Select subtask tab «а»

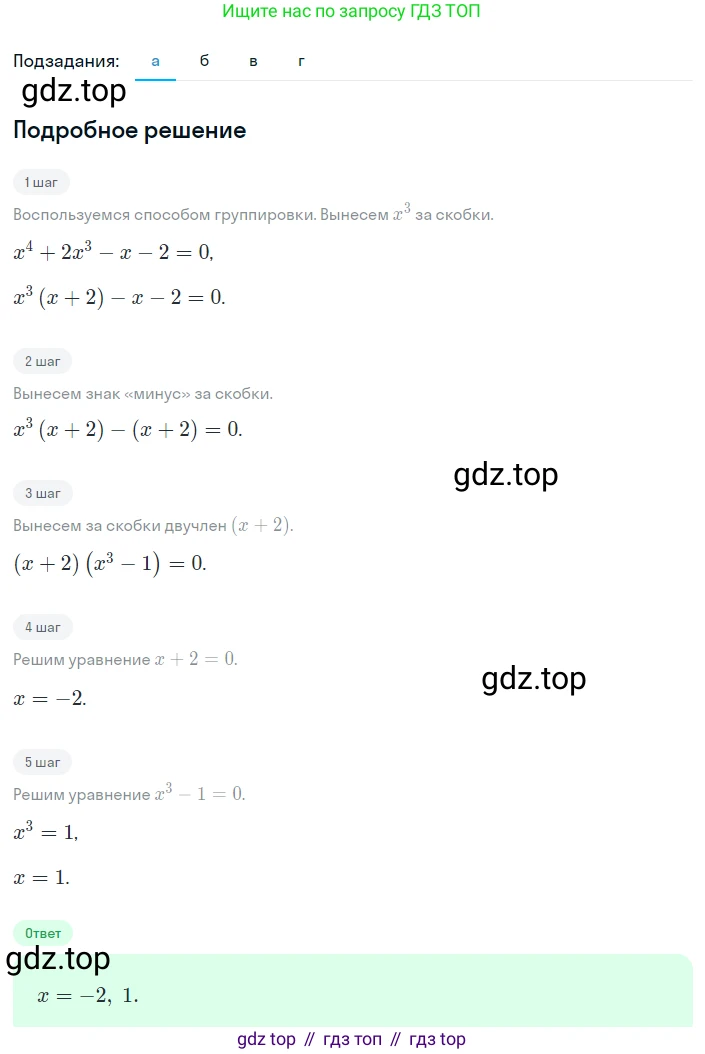click(155, 61)
